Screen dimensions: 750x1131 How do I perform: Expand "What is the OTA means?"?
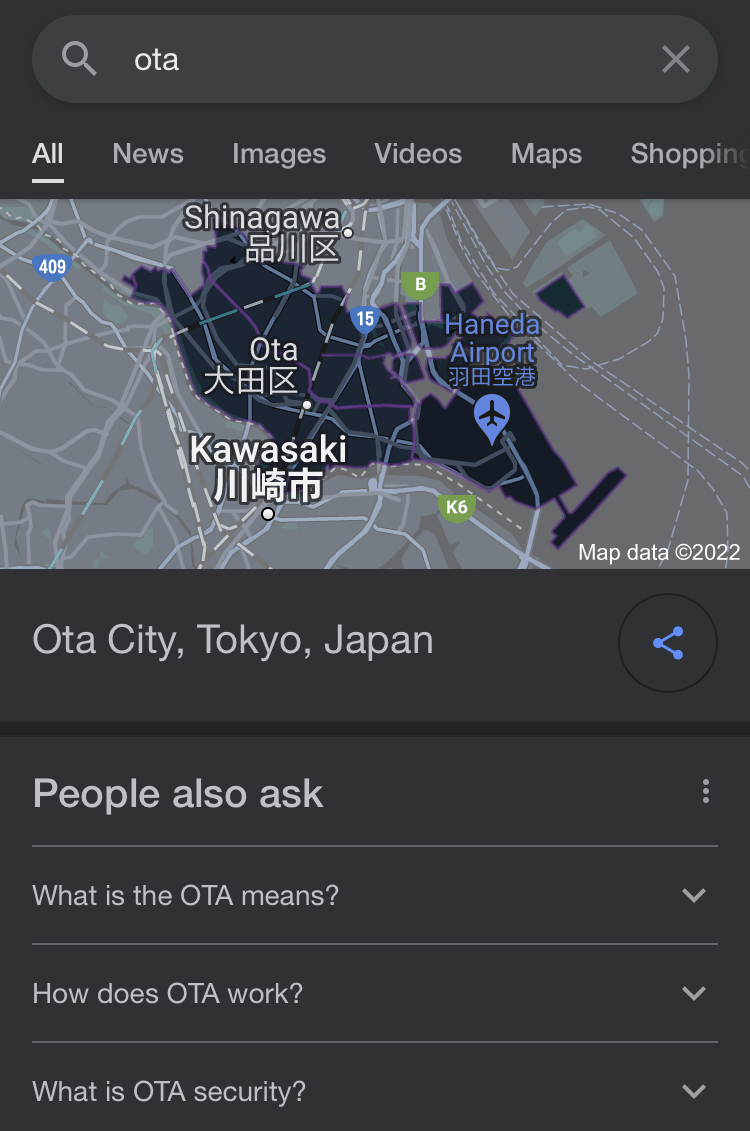pyautogui.click(x=375, y=895)
